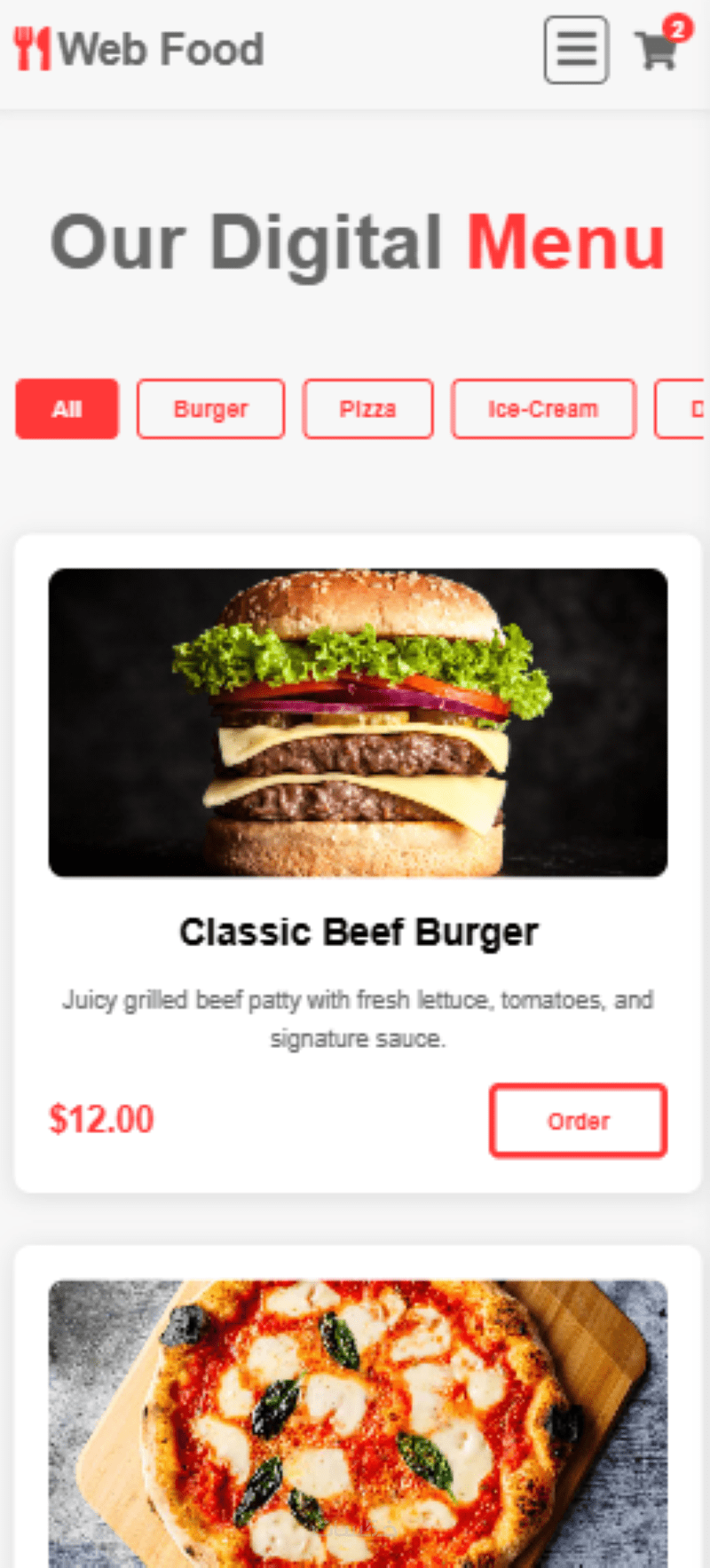Switch to the Ice-Cream category

[543, 409]
